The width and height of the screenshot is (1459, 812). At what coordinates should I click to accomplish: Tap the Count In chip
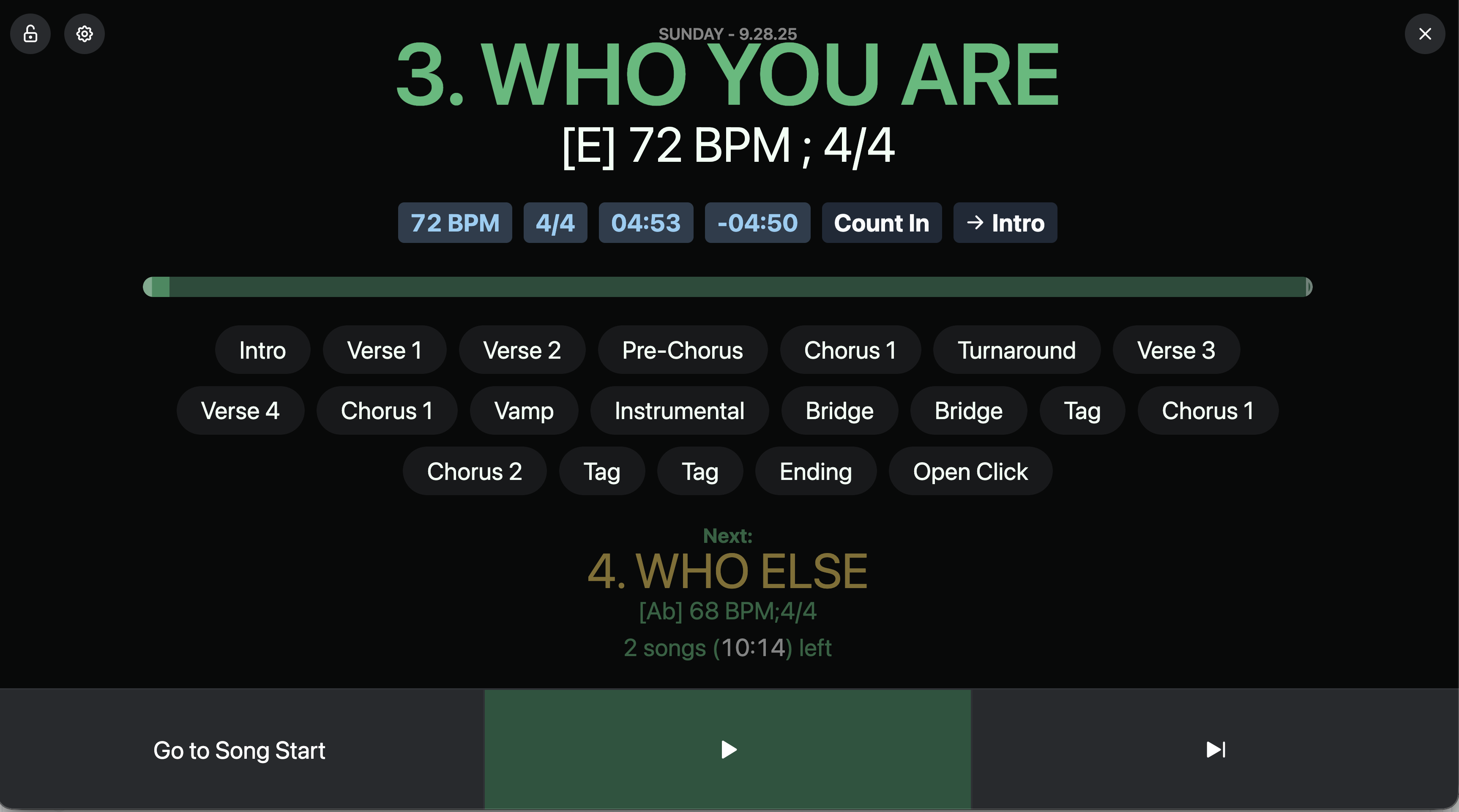coord(881,223)
